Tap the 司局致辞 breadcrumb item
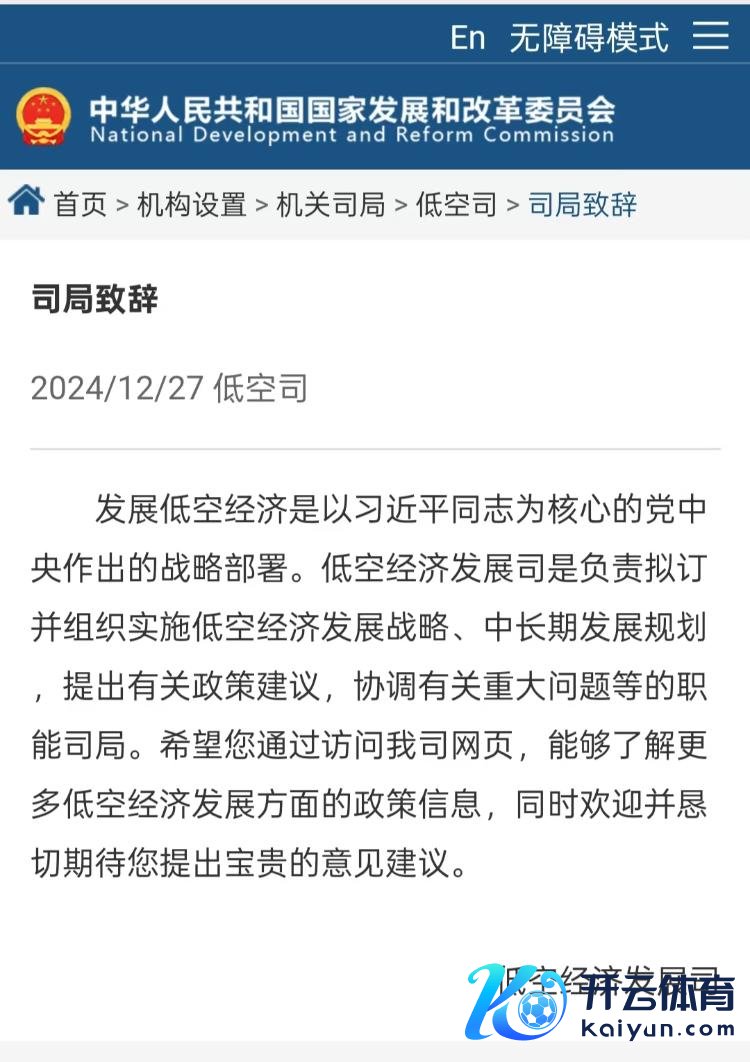Viewport: 750px width, 1062px height. click(582, 205)
